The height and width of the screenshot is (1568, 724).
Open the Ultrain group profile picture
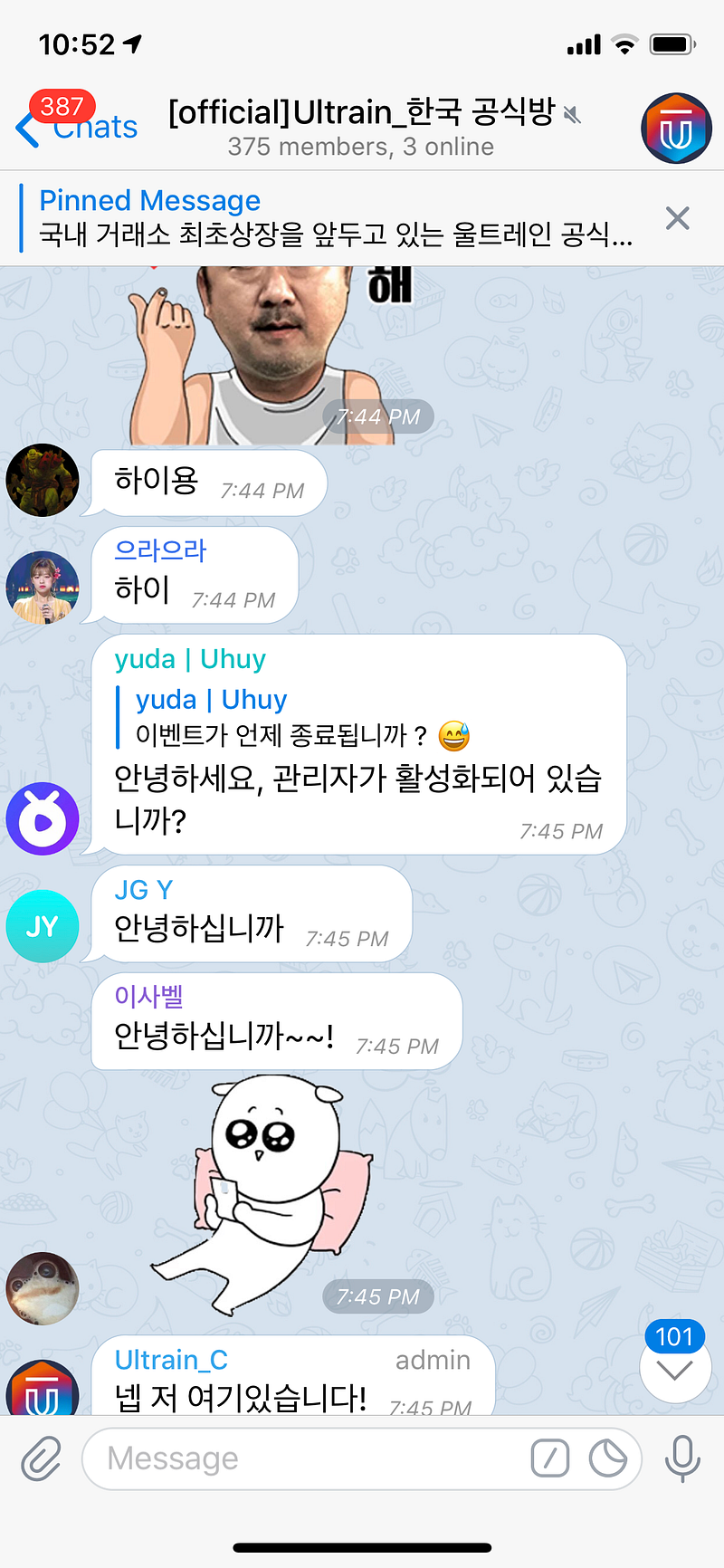(676, 129)
